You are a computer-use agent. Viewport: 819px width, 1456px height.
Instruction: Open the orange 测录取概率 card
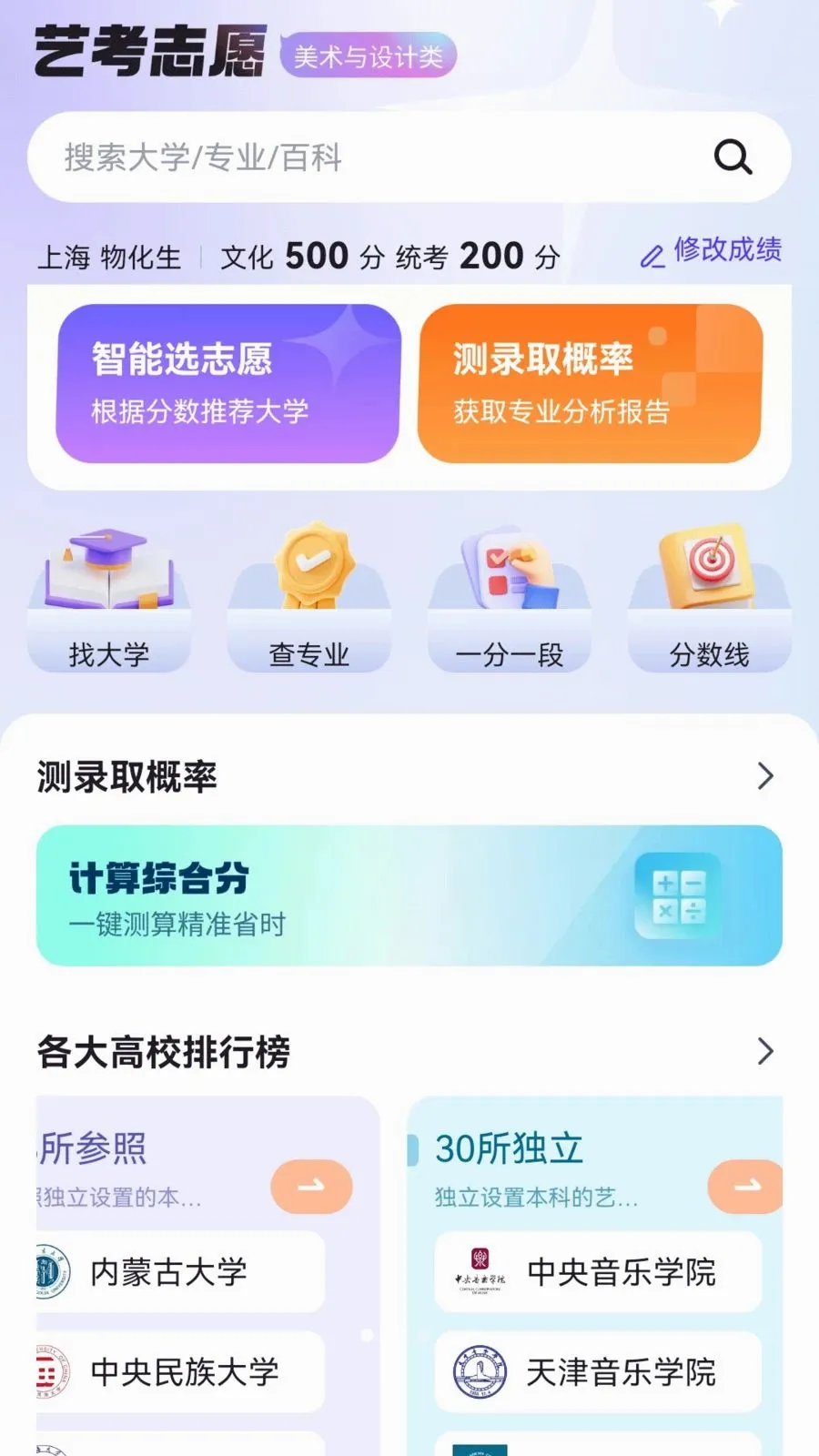pyautogui.click(x=590, y=383)
